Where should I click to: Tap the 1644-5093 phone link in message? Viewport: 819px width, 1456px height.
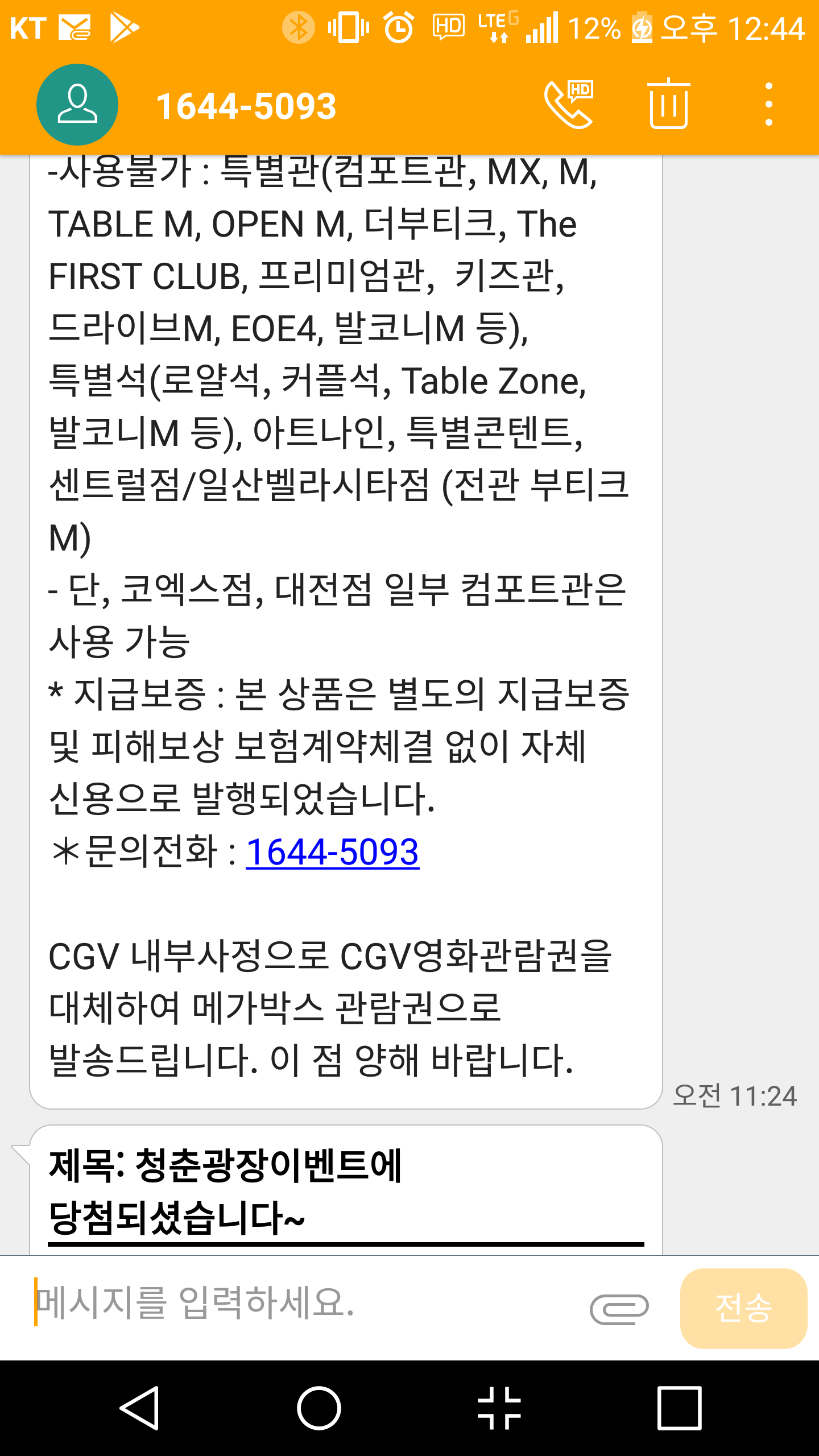click(332, 852)
